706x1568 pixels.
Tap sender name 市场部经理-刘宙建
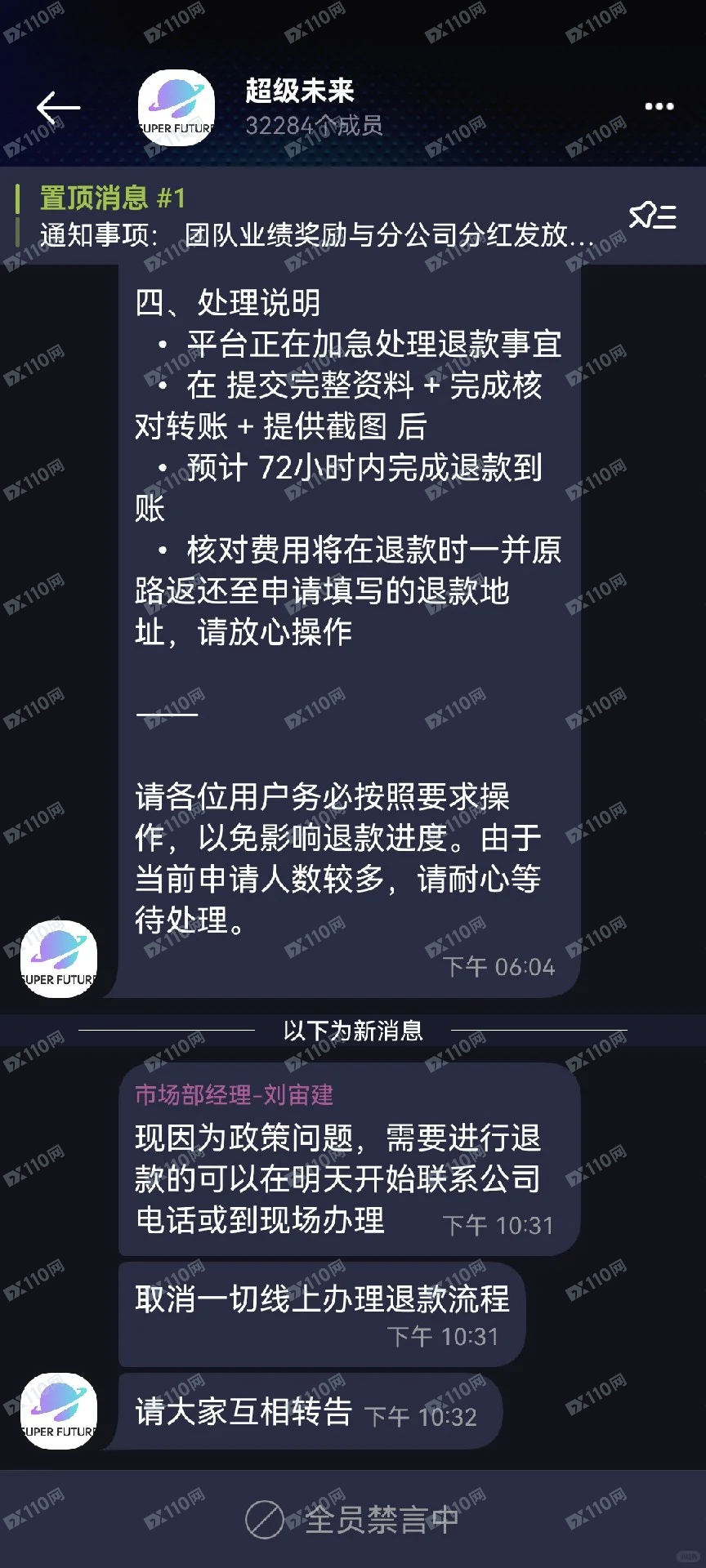click(x=234, y=1095)
